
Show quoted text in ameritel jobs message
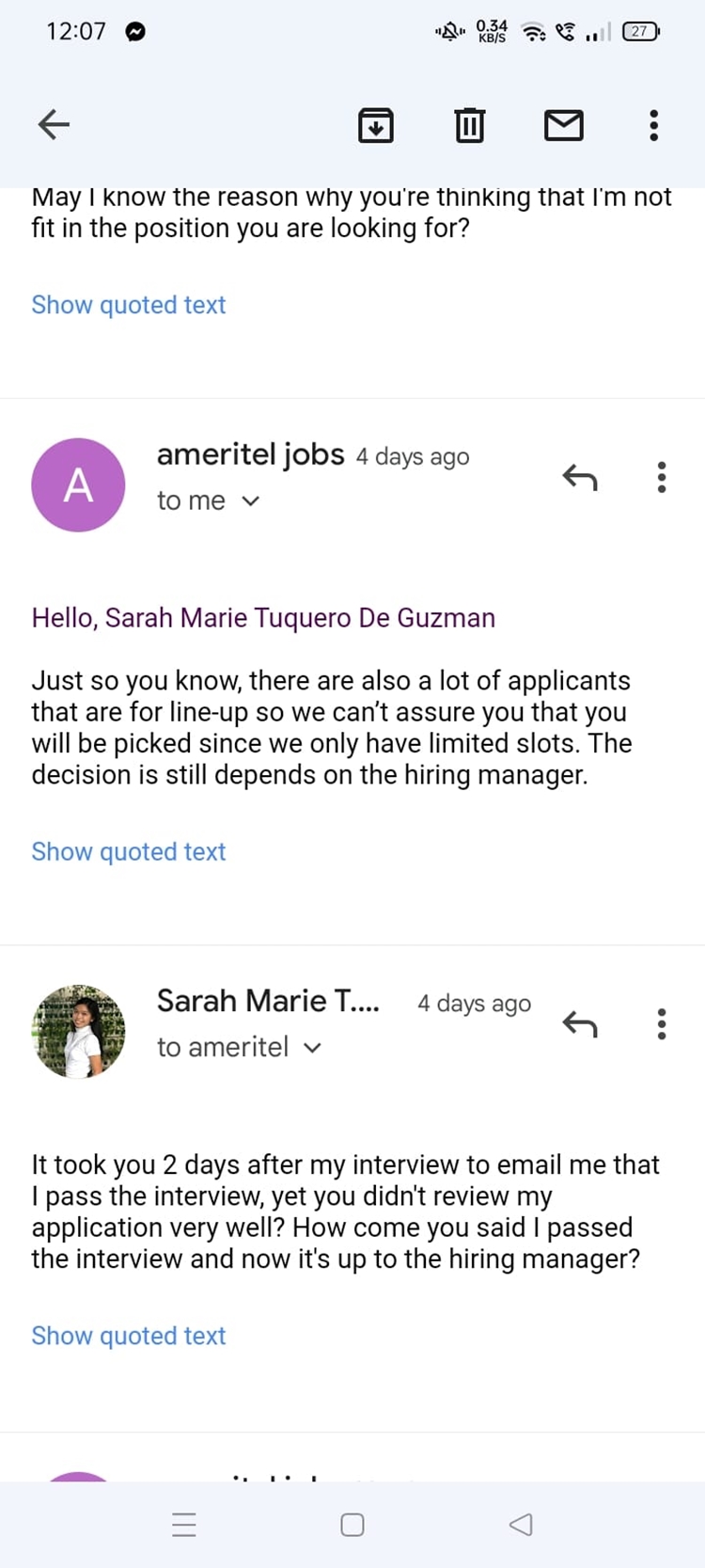[128, 851]
